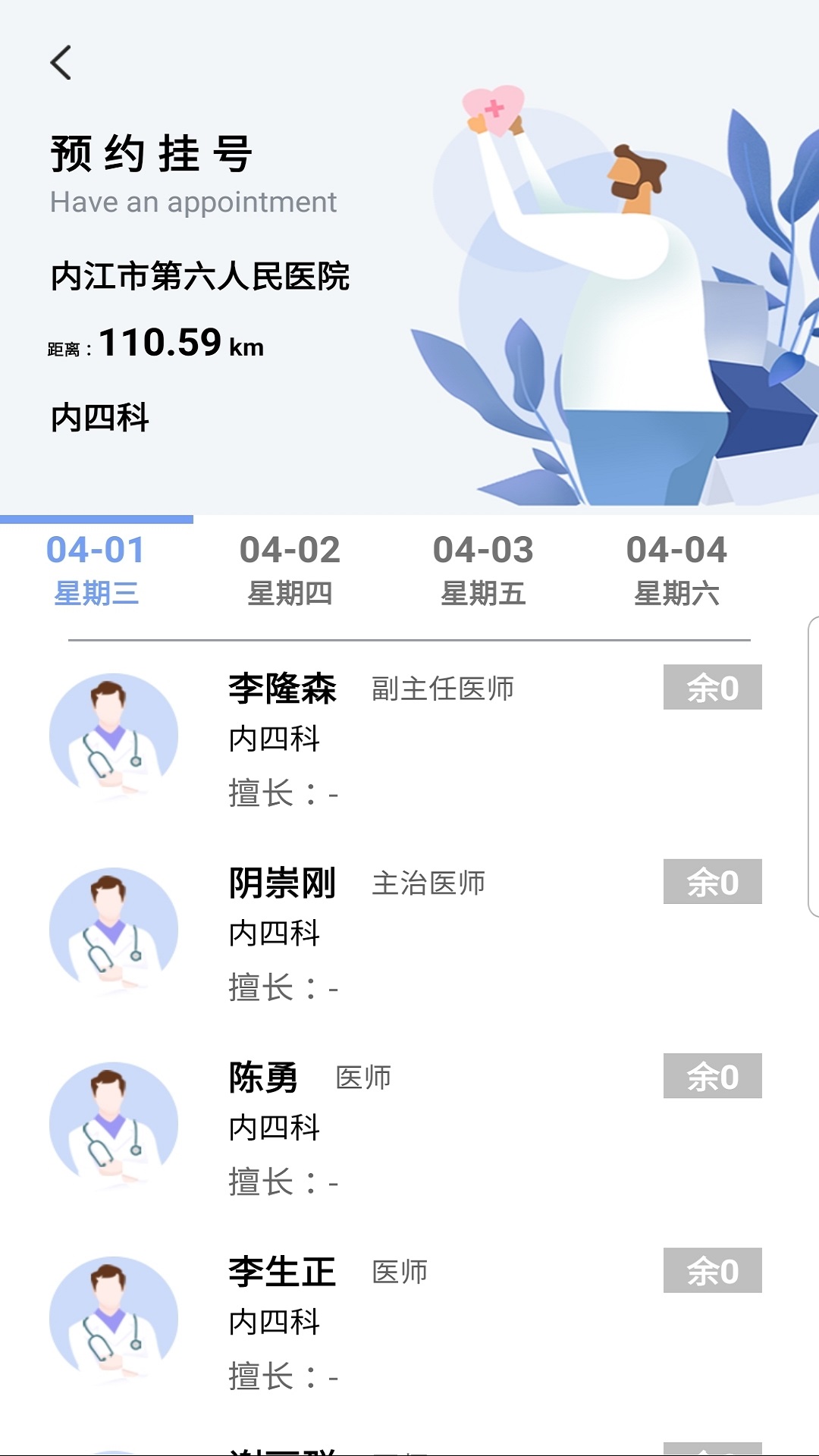The image size is (819, 1456).
Task: Tap the 余0 button for 李生正
Action: coord(712,1270)
